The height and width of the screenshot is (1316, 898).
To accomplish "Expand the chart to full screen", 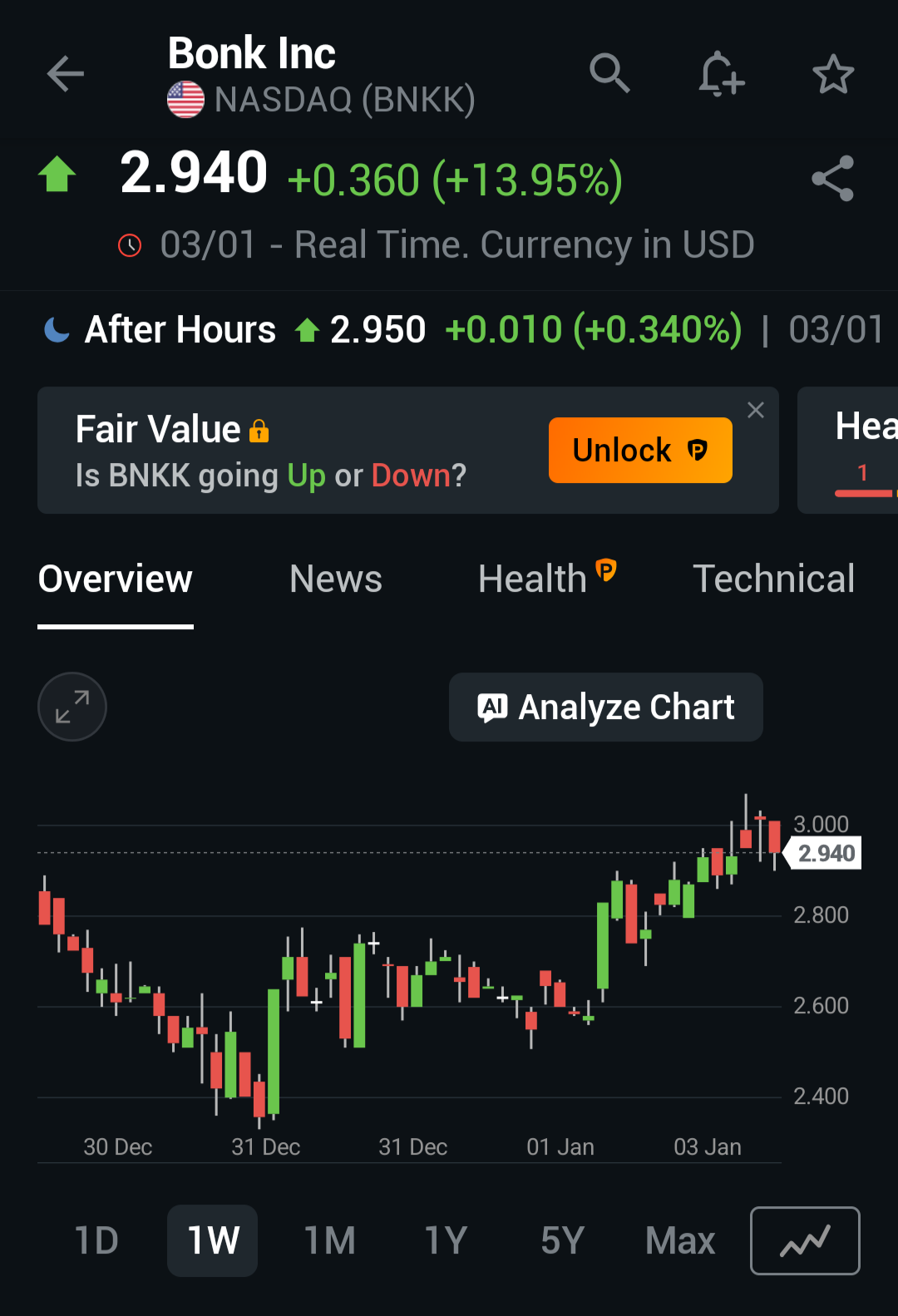I will (x=72, y=707).
